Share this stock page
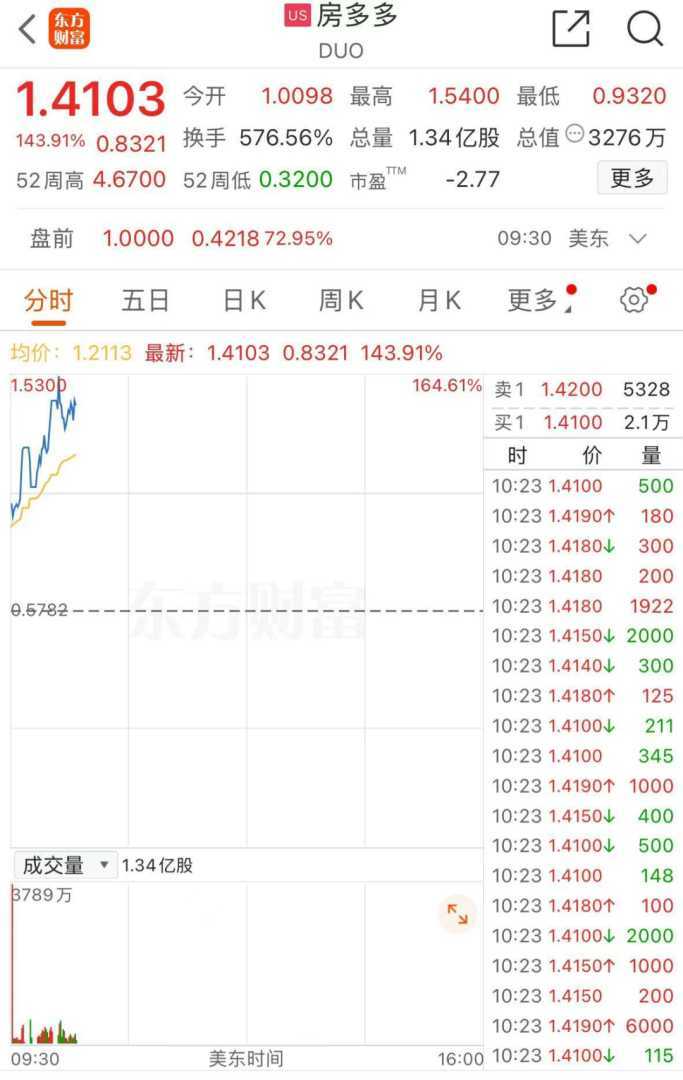The height and width of the screenshot is (1080, 683). coord(571,29)
